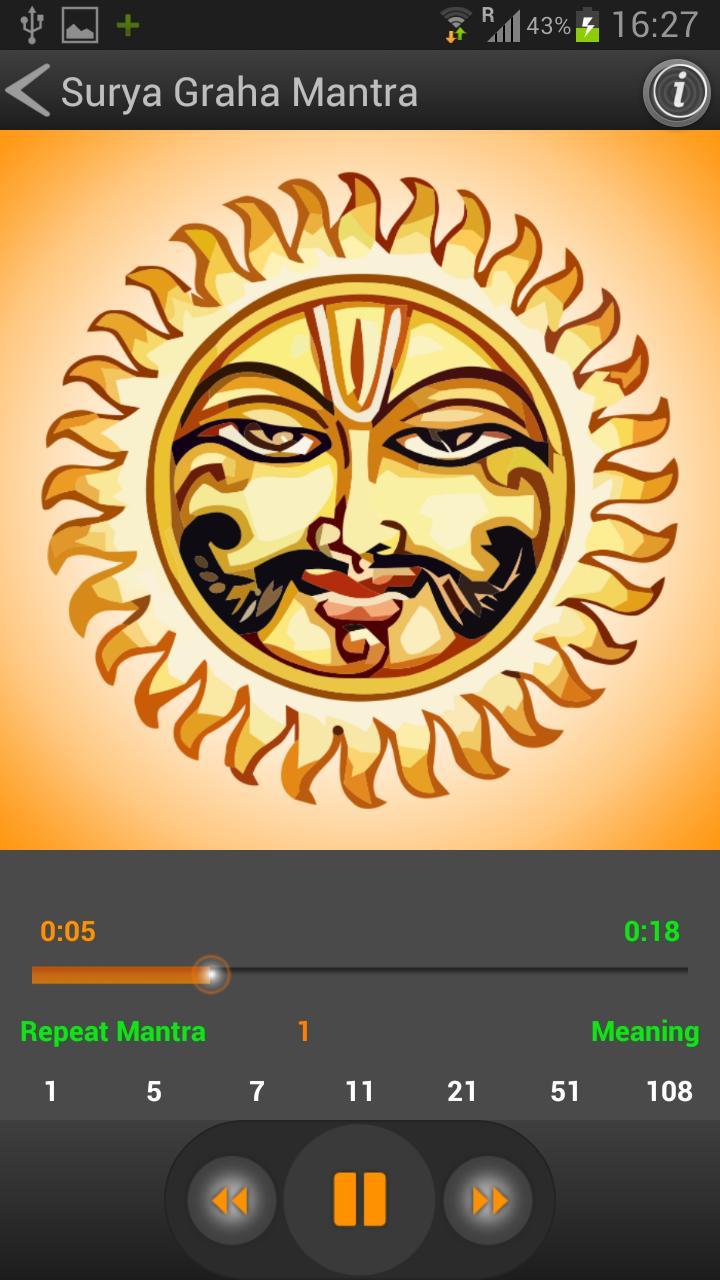Choose 108 mantra repetitions
Screen dimensions: 720x1280
point(668,1092)
